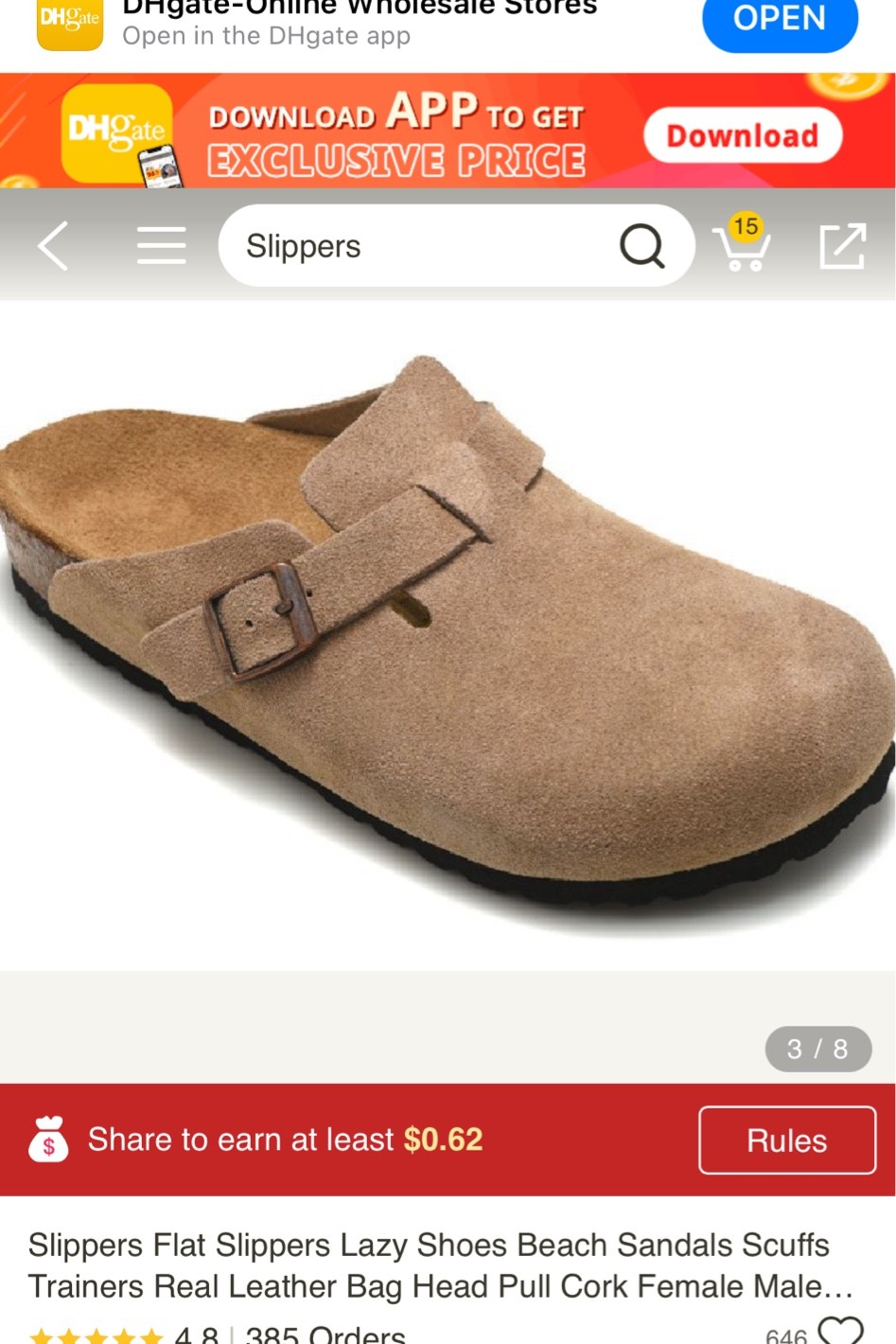Tap the Rules button

[x=786, y=1141]
